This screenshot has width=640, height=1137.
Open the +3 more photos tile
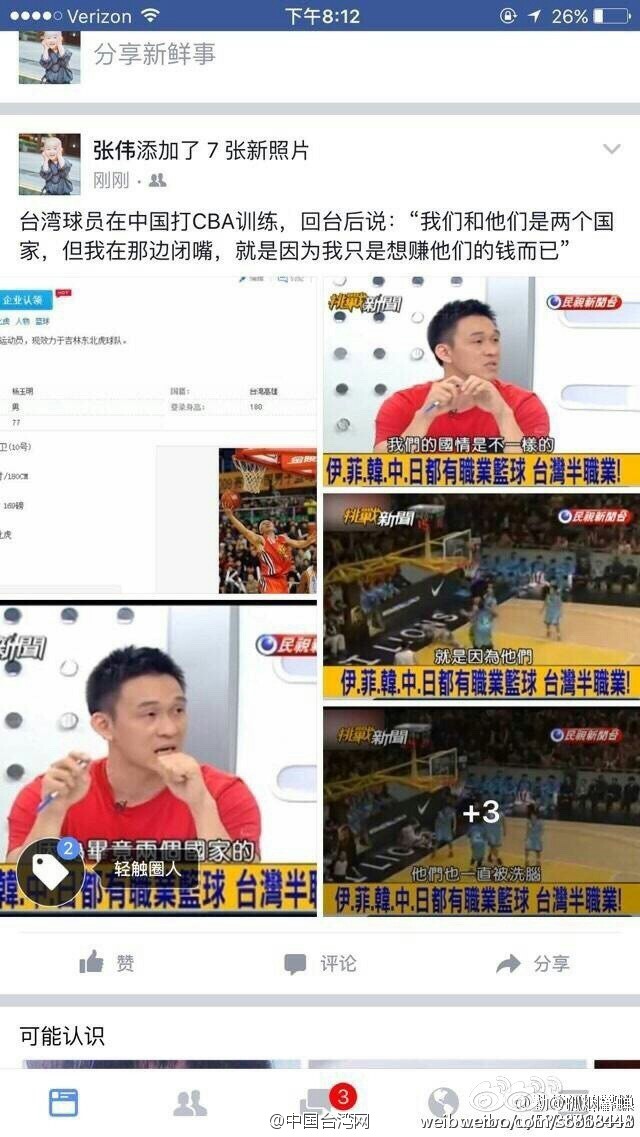click(481, 811)
